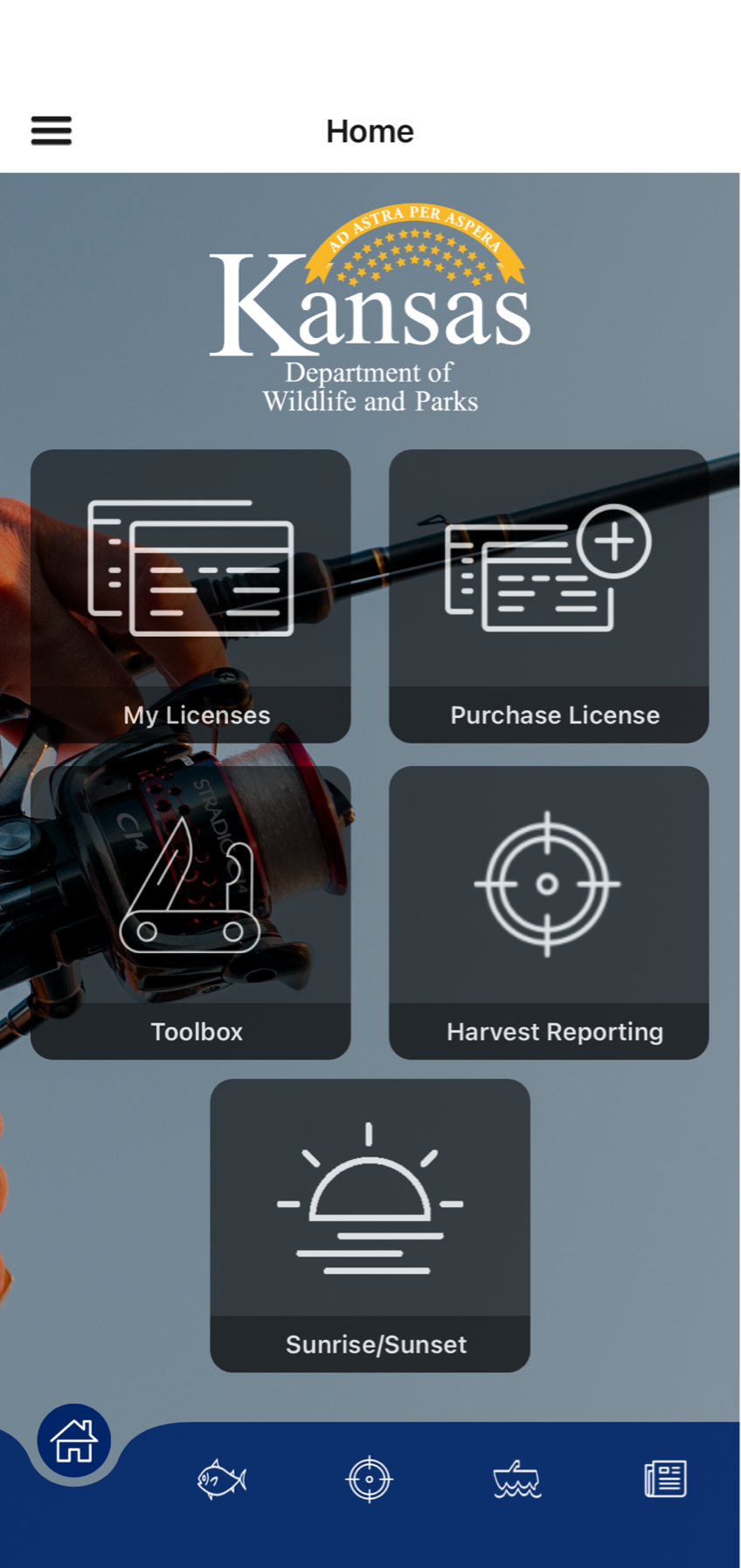
Task: Switch to the newspaper tab
Action: pos(665,1479)
